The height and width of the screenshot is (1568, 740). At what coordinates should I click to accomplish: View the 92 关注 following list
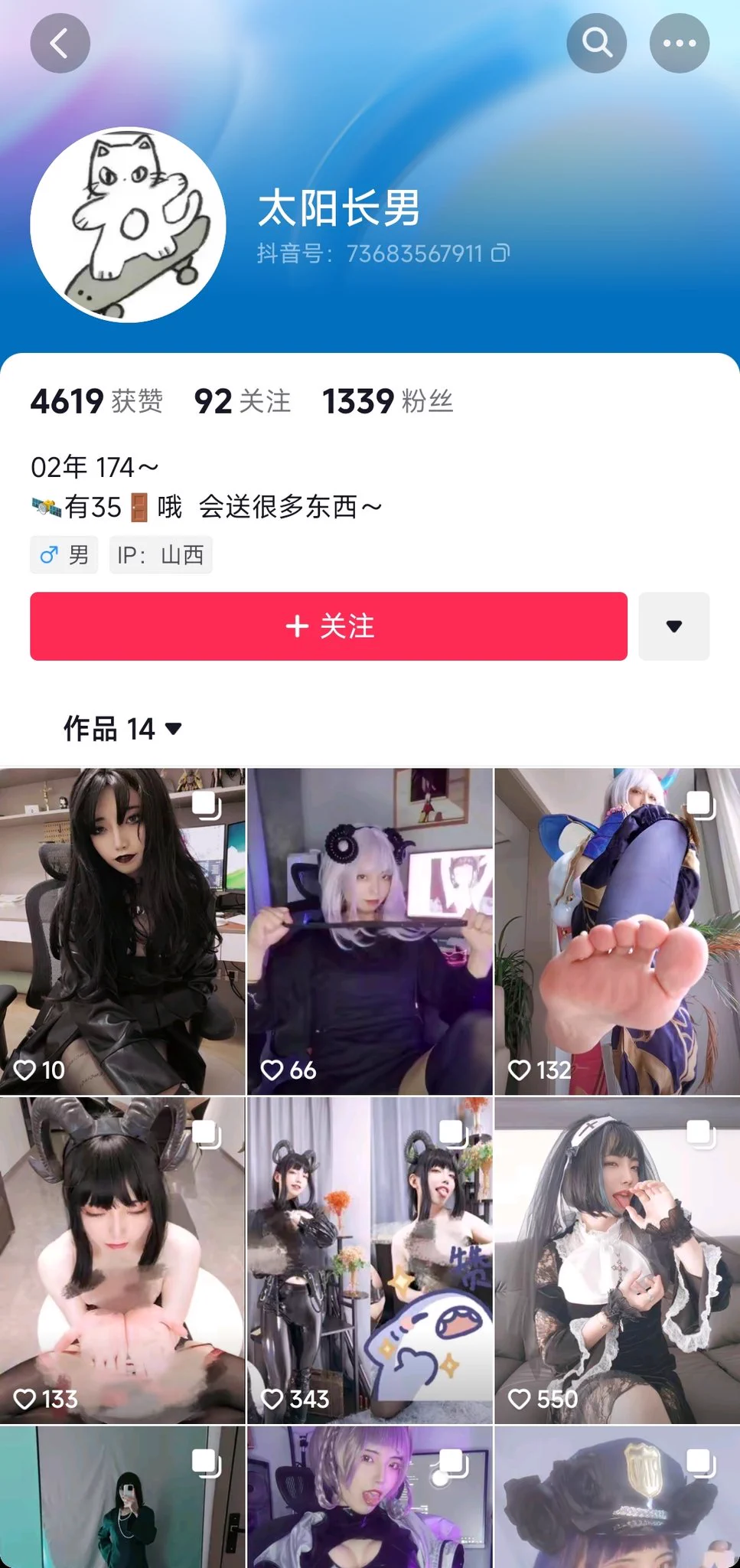pyautogui.click(x=243, y=401)
